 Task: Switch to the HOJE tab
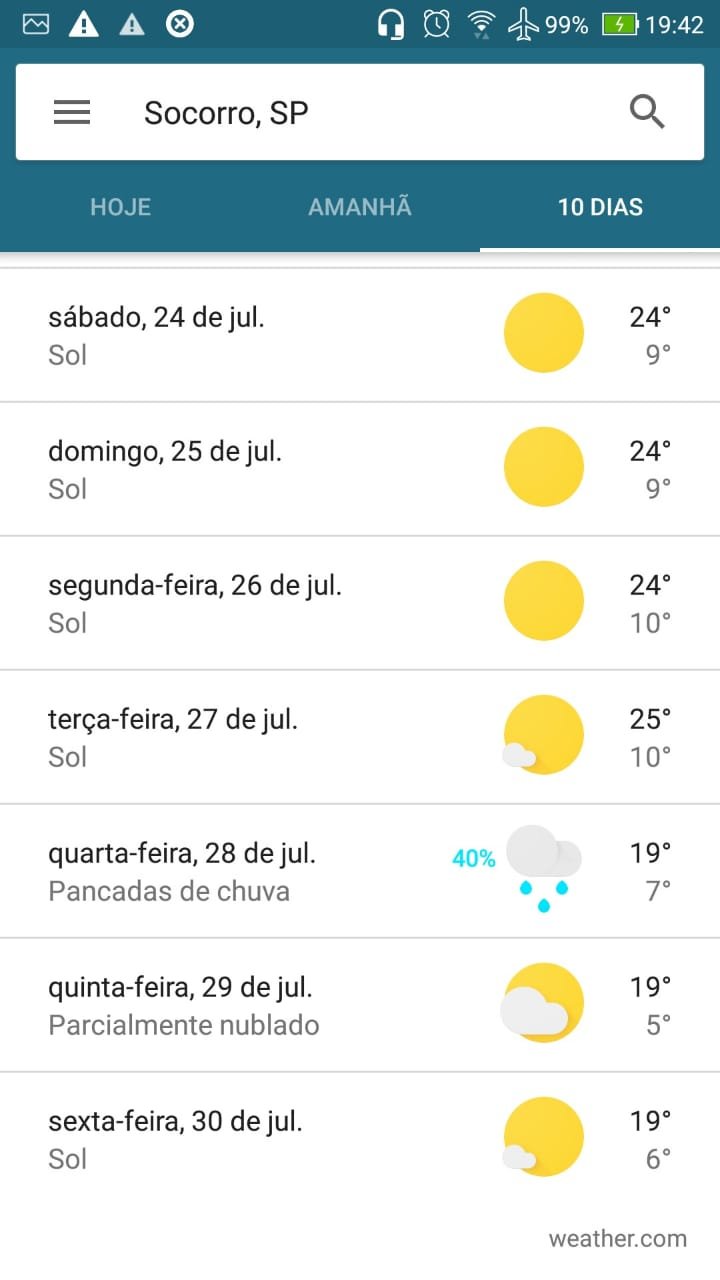click(x=120, y=207)
